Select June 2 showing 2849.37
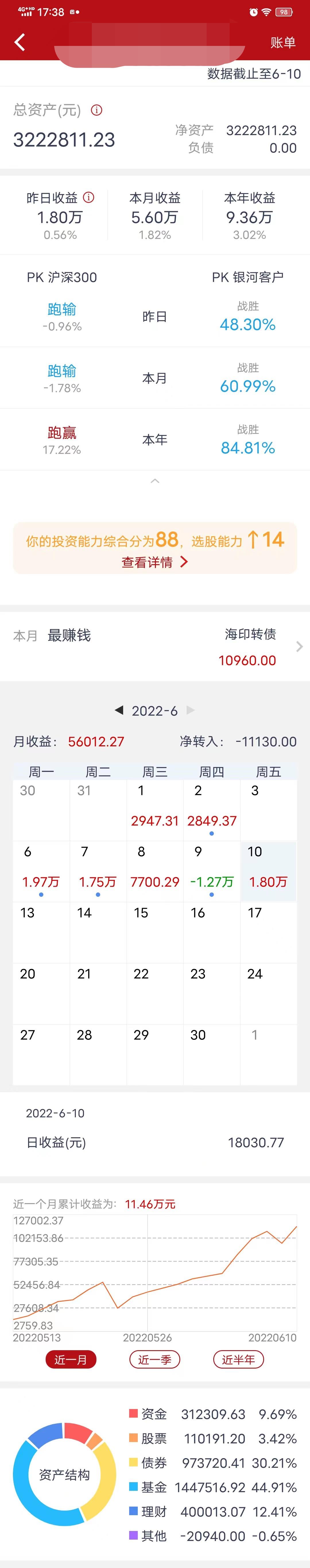The height and width of the screenshot is (1568, 310). [211, 810]
